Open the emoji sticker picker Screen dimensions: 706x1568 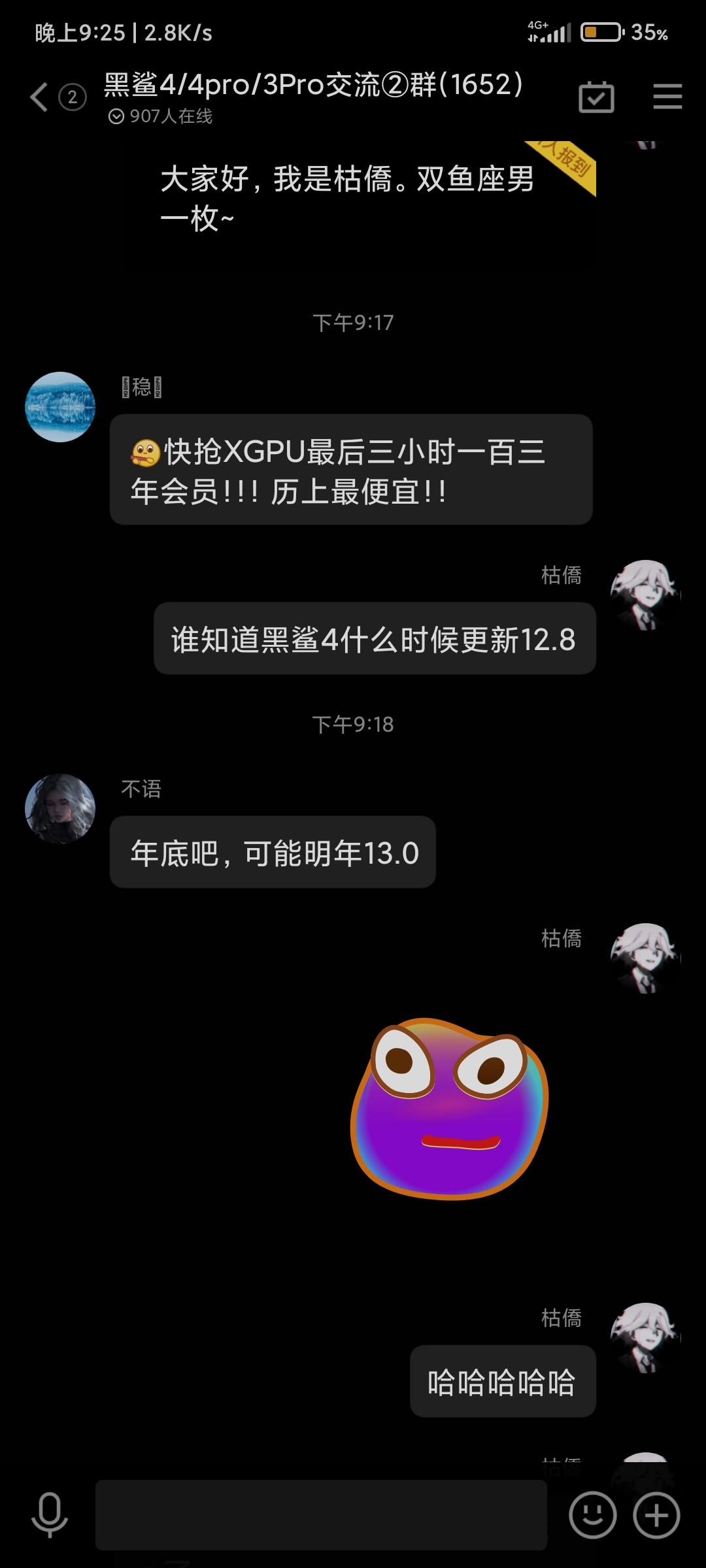tap(592, 1514)
